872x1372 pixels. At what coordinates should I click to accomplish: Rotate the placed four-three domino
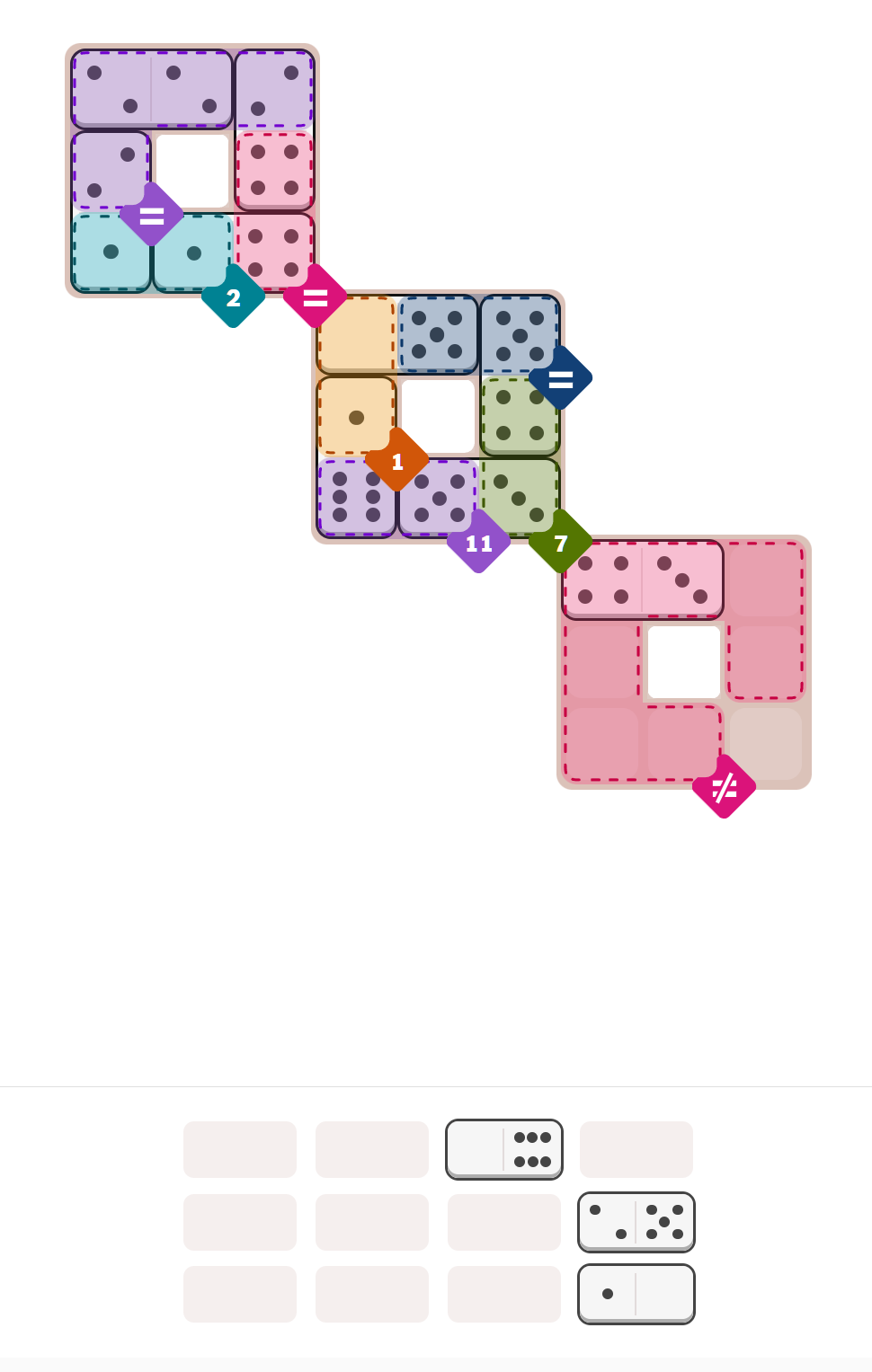click(643, 580)
